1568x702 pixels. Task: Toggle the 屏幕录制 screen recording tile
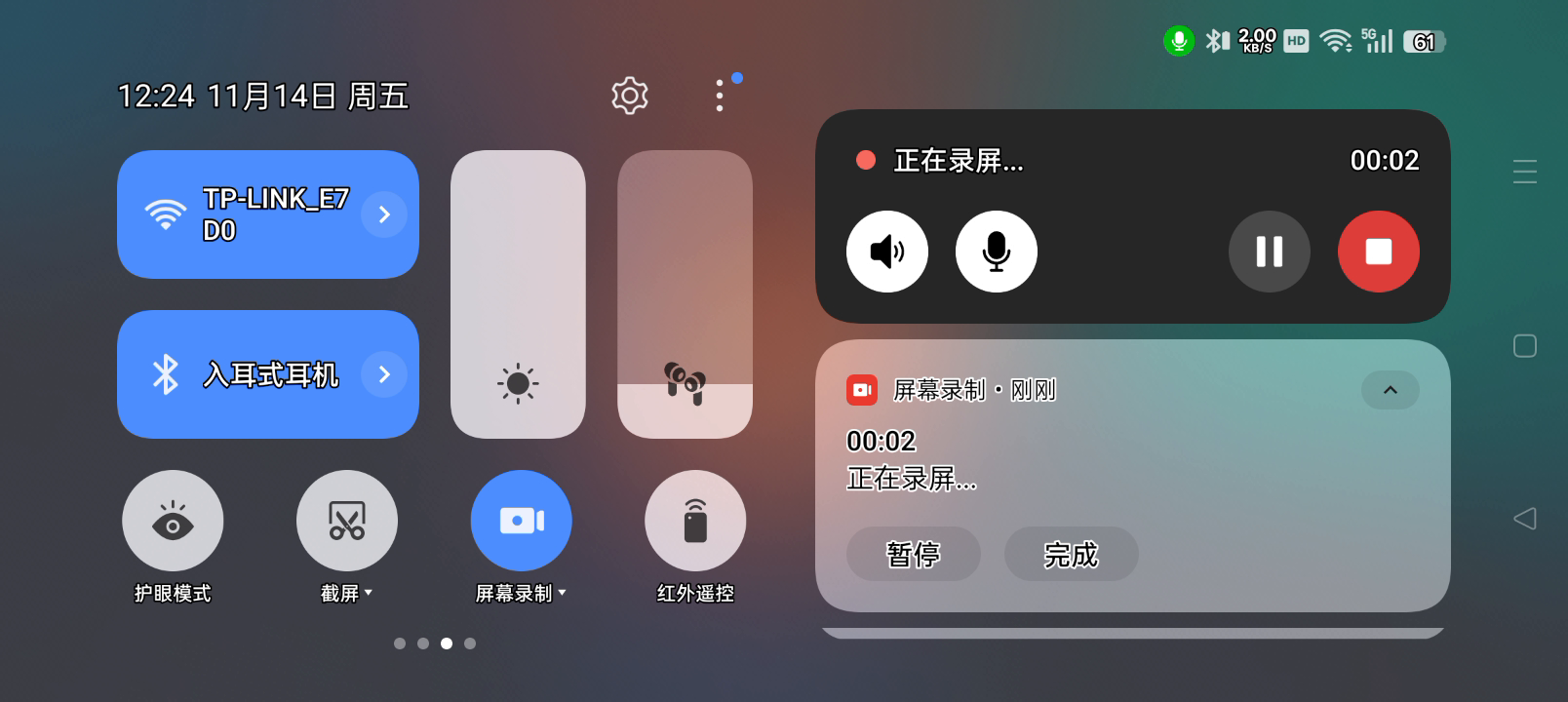pos(521,522)
